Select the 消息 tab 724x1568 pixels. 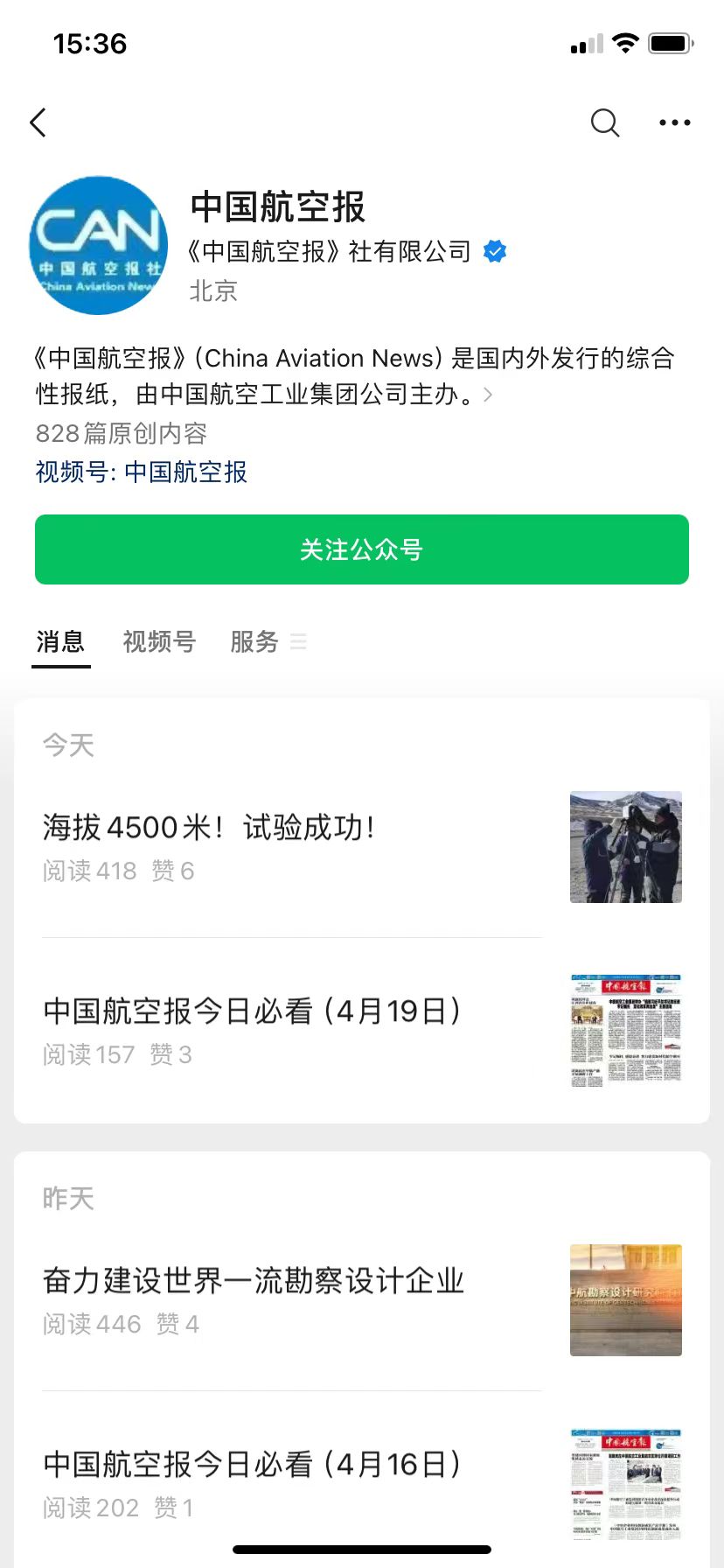coord(60,642)
